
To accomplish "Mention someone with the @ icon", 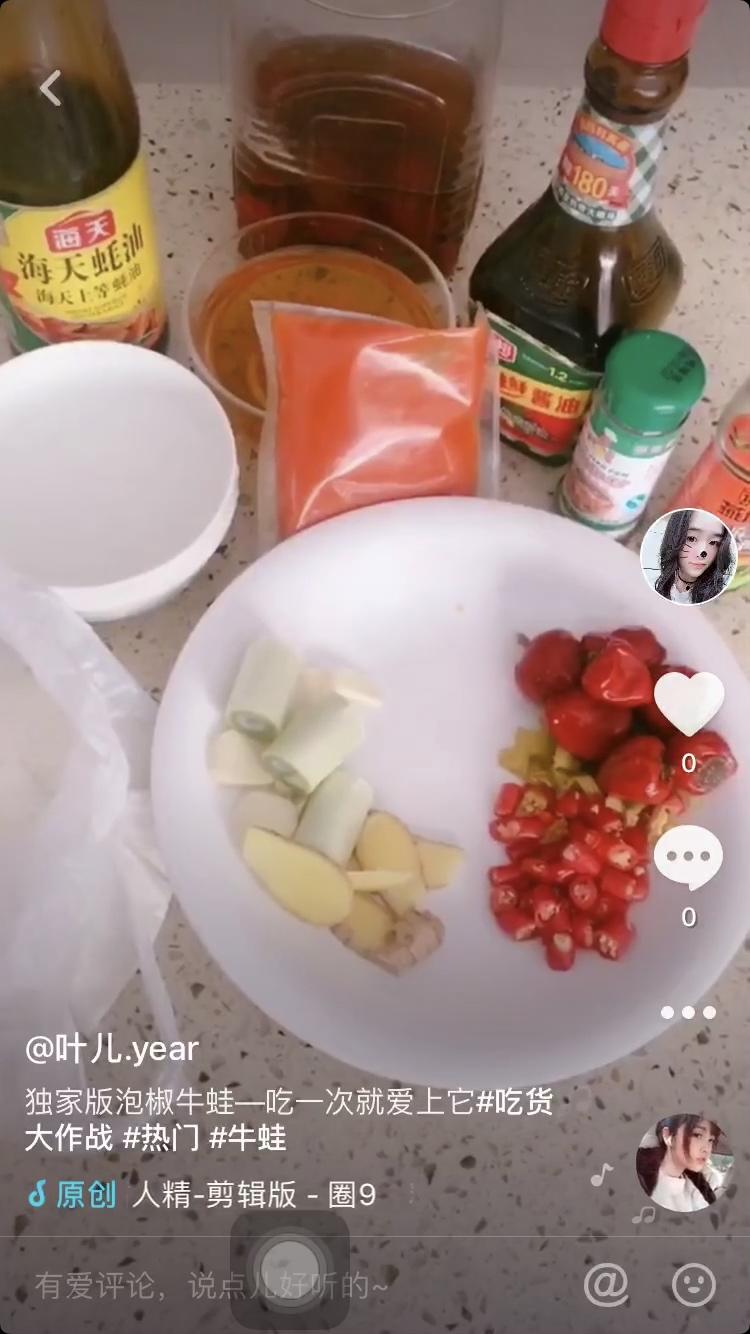I will coord(606,1284).
